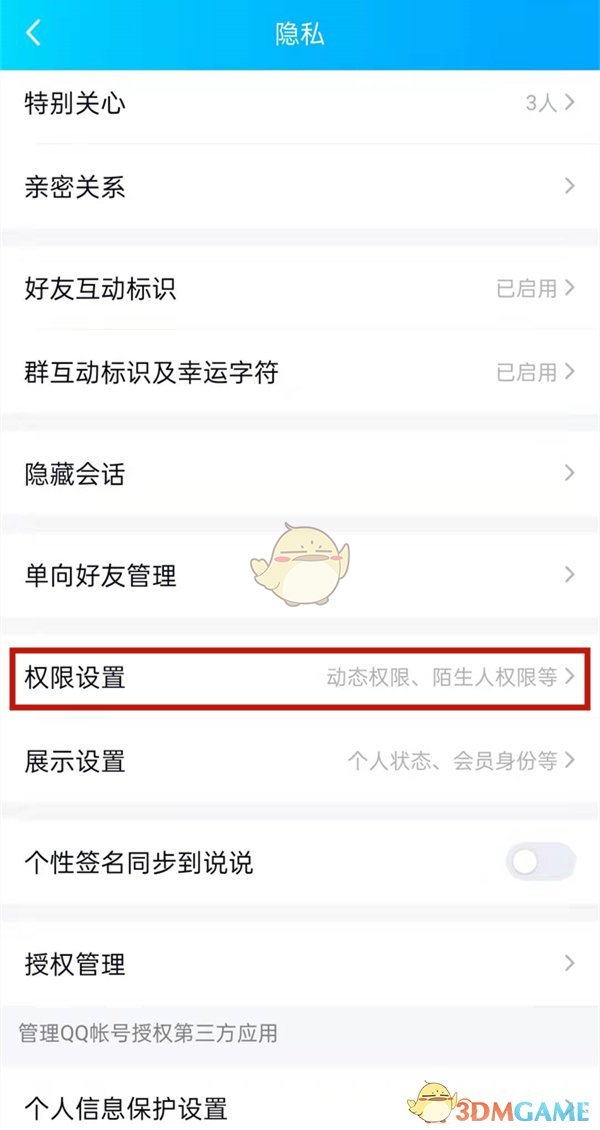Image resolution: width=600 pixels, height=1130 pixels.
Task: Open 好友互动标识 settings
Action: (x=300, y=289)
